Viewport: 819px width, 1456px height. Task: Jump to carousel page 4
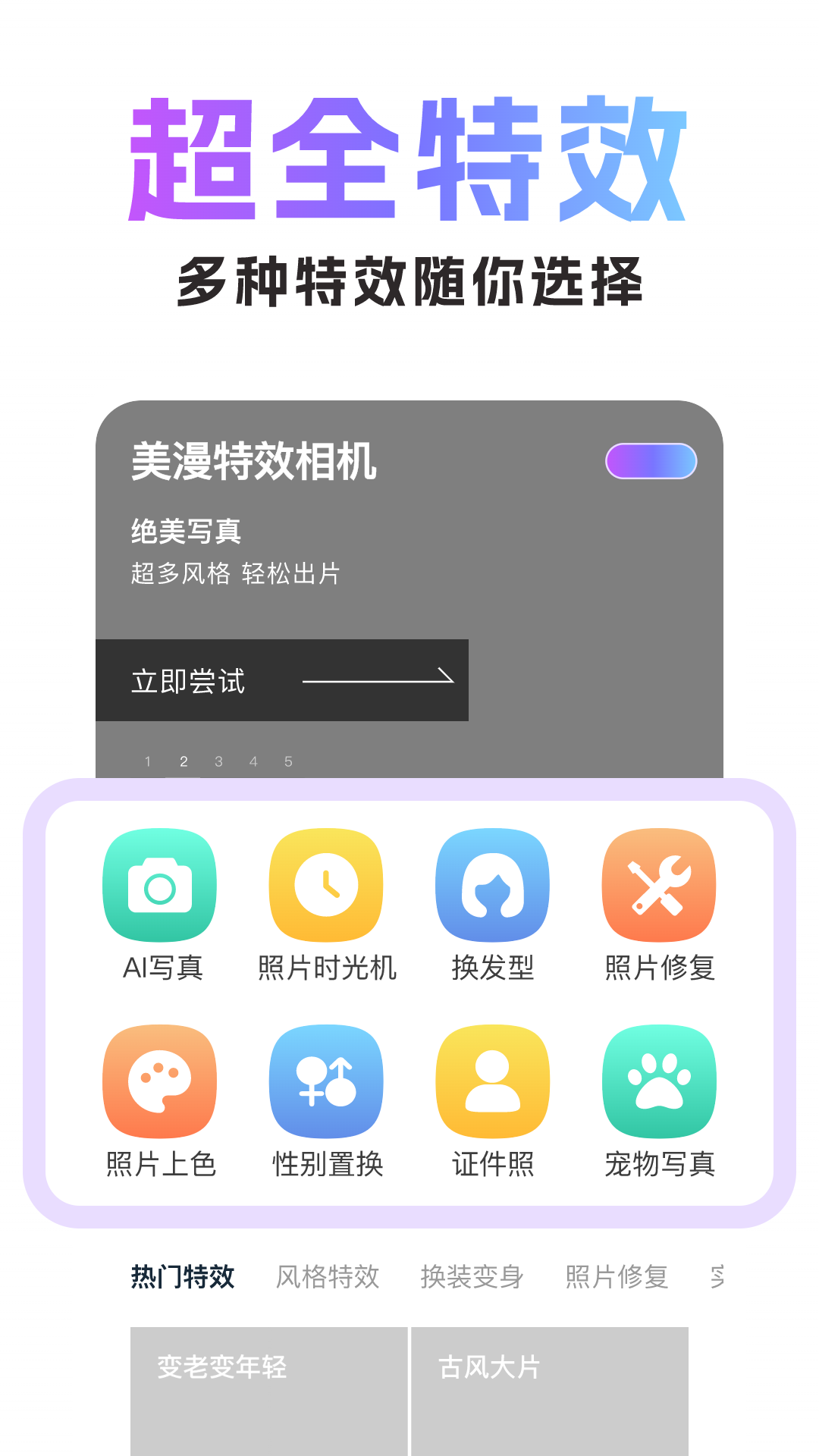[253, 762]
